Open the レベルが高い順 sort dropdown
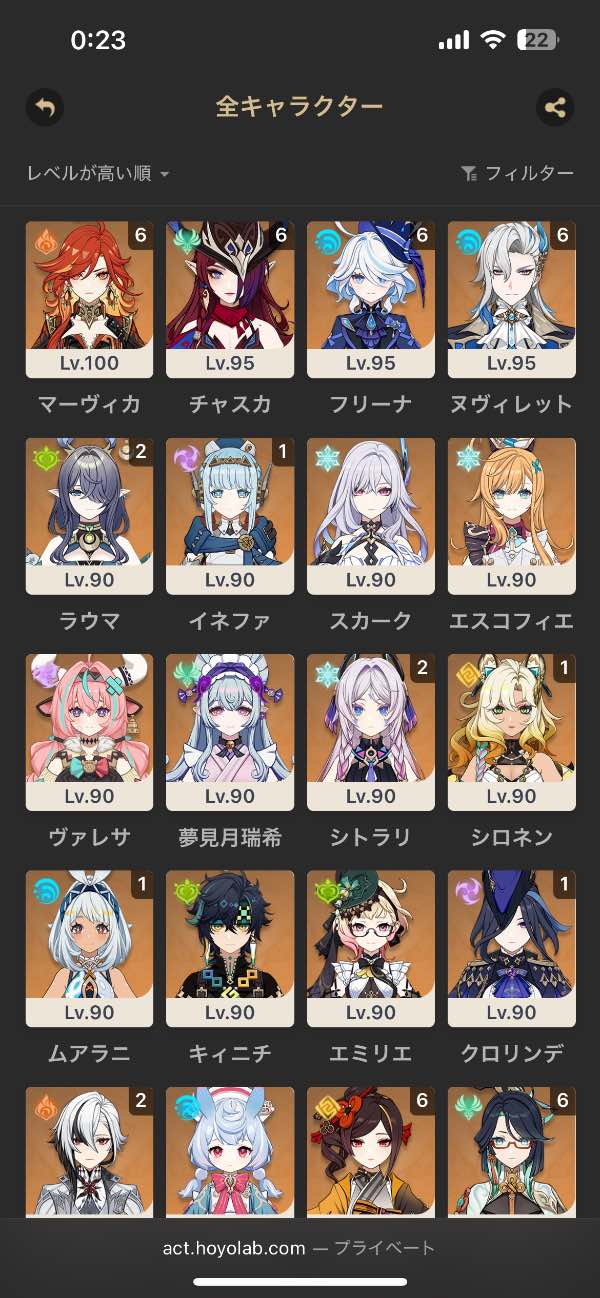600x1298 pixels. click(98, 174)
